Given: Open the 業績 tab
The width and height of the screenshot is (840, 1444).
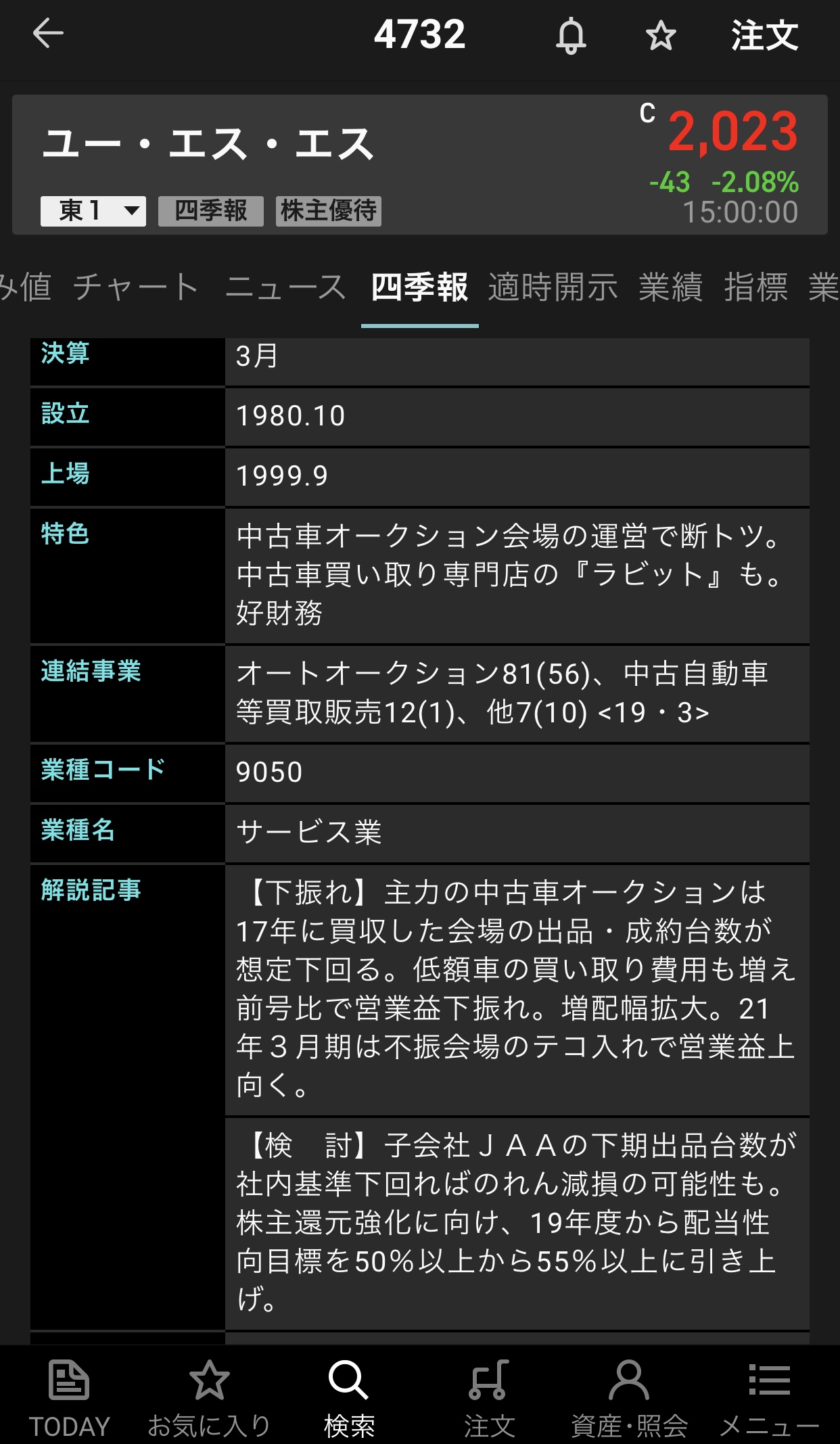Looking at the screenshot, I should (x=670, y=287).
